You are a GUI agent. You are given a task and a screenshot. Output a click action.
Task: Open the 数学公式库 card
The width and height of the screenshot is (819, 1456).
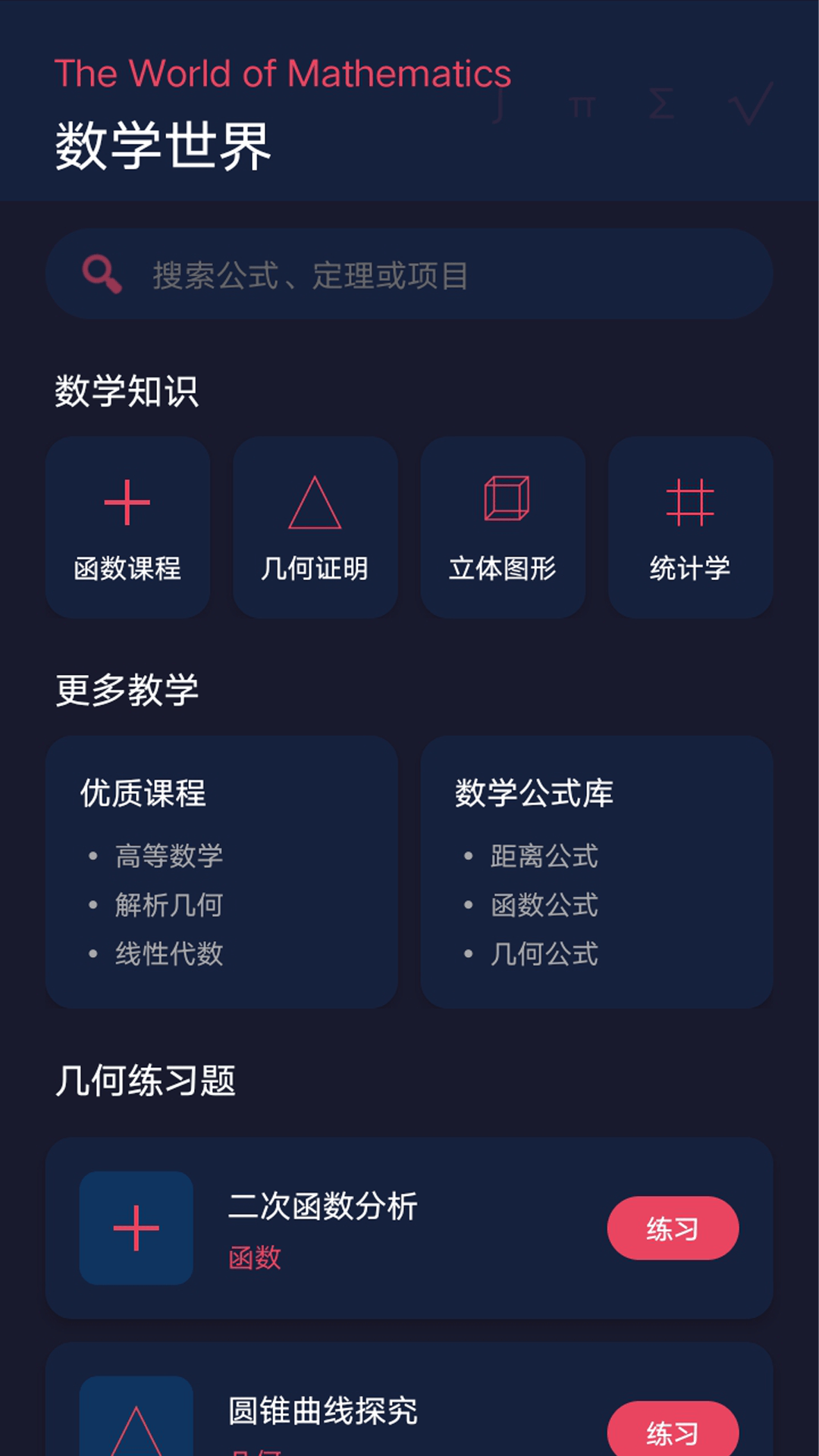(597, 871)
